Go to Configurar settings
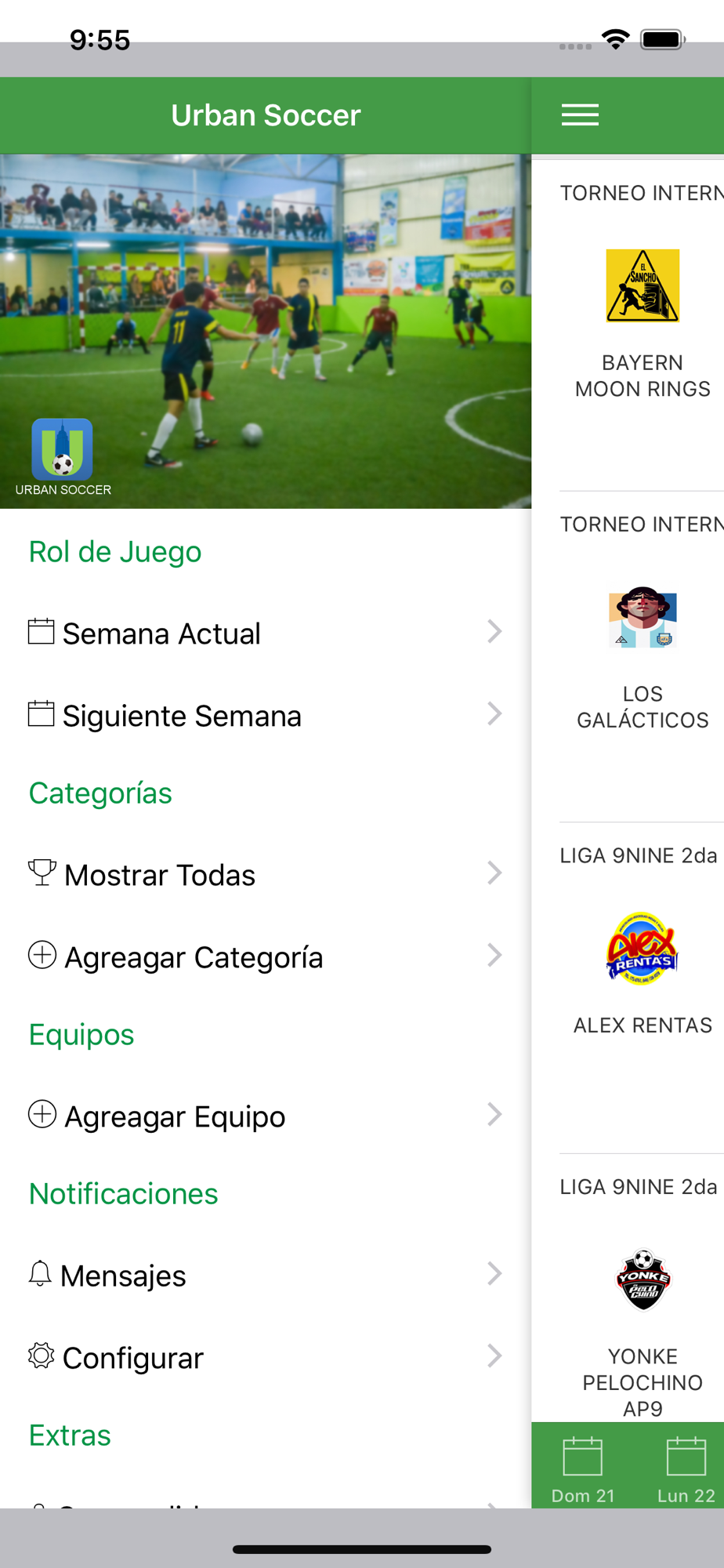The image size is (724, 1568). click(265, 1358)
